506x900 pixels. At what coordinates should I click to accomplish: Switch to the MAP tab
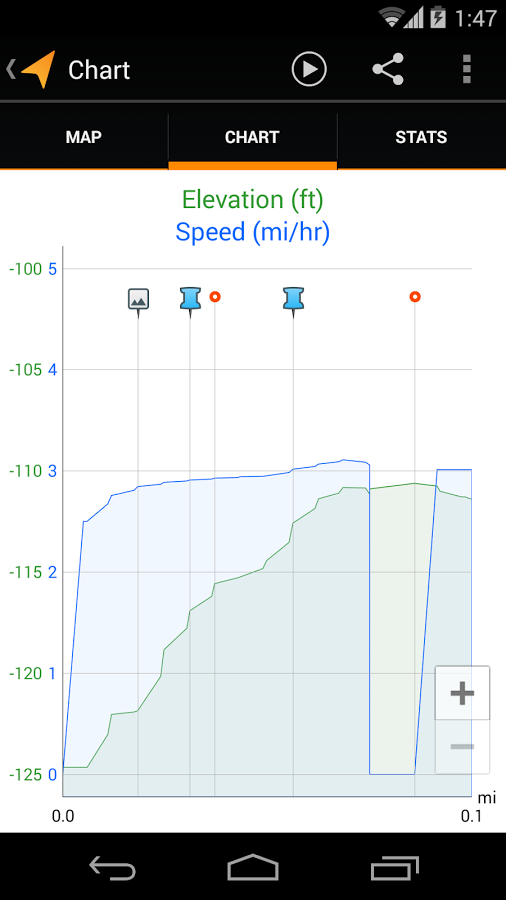point(84,137)
